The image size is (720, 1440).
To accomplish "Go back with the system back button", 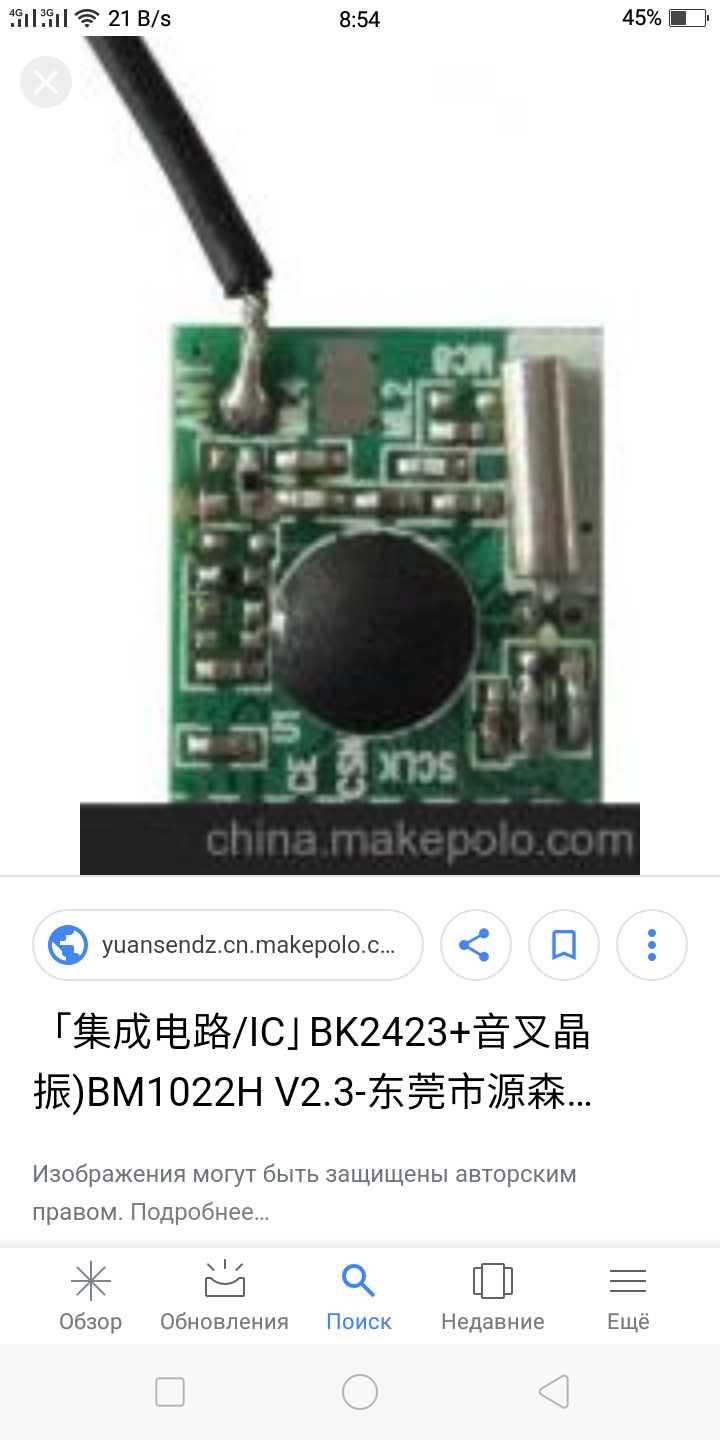I will pyautogui.click(x=553, y=1392).
